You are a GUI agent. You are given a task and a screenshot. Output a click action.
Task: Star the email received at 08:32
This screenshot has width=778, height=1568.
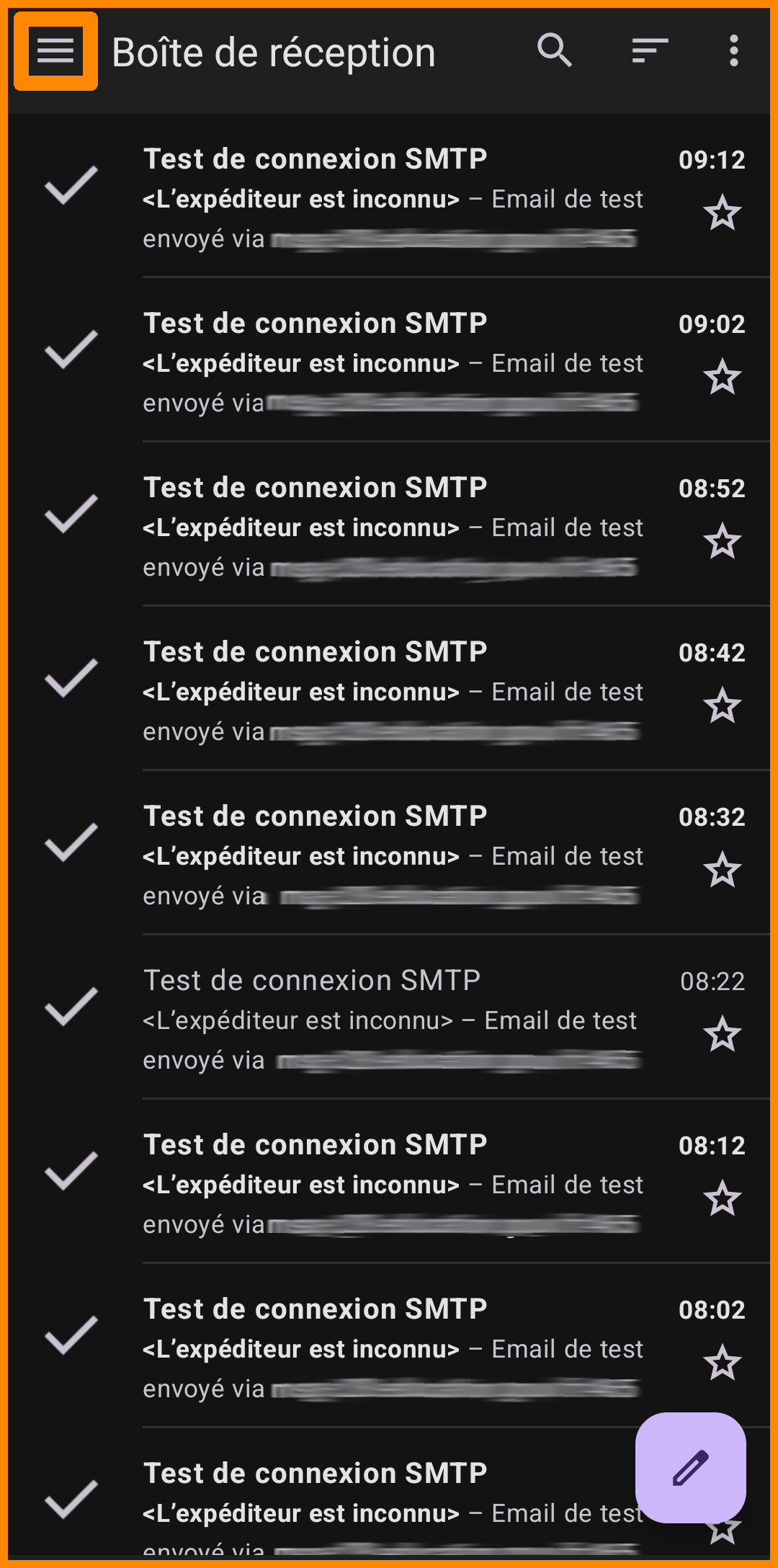pyautogui.click(x=722, y=870)
